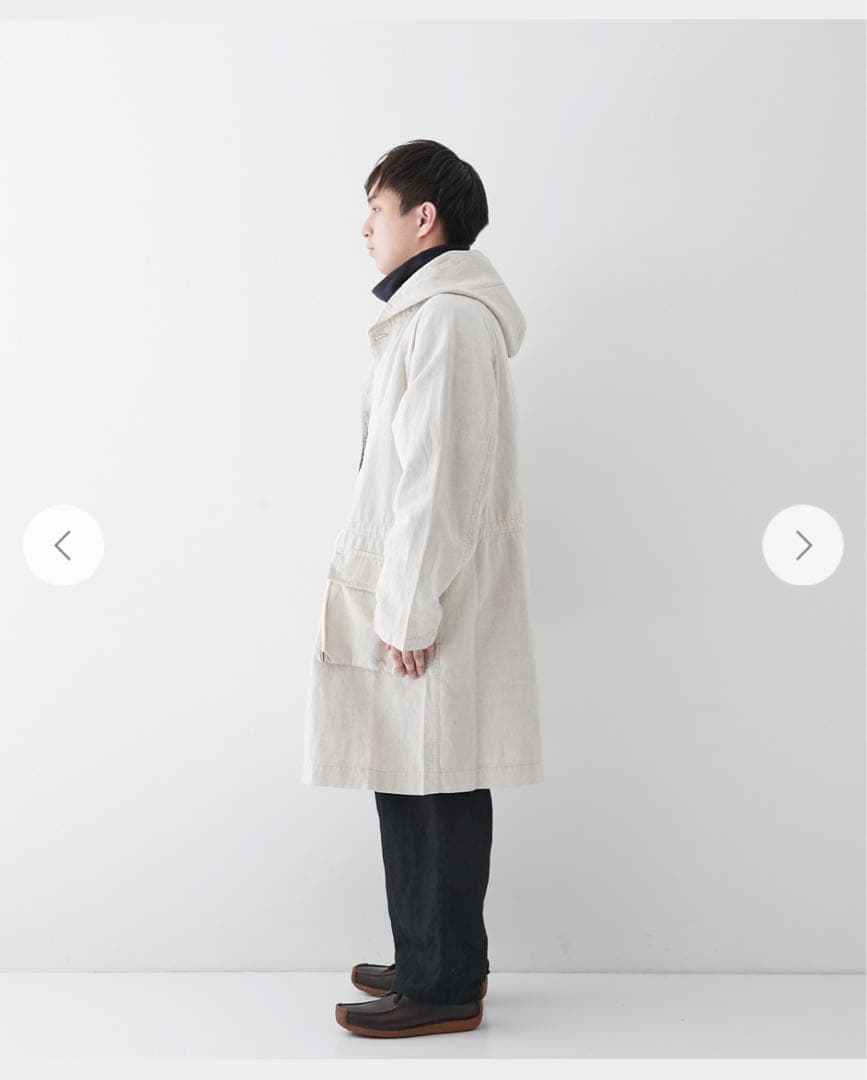Go to the previous product photo
This screenshot has width=867, height=1080.
pyautogui.click(x=63, y=545)
